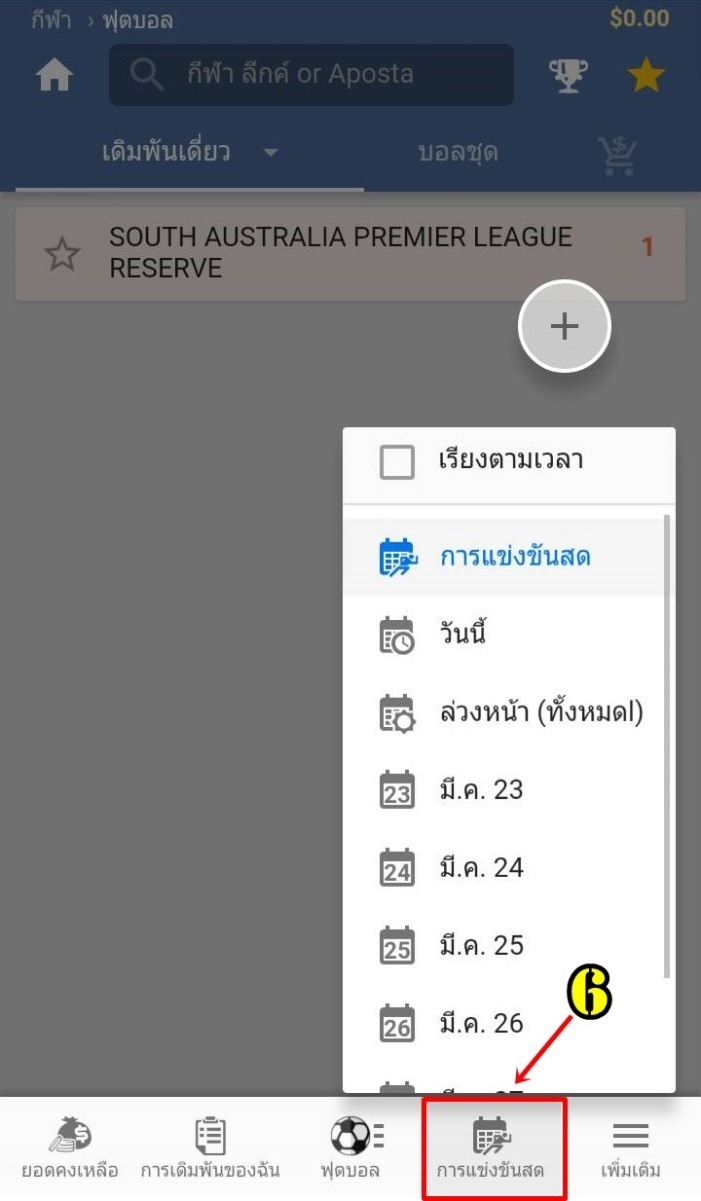This screenshot has width=701, height=1201.
Task: Open the trophy icon
Action: 568,76
